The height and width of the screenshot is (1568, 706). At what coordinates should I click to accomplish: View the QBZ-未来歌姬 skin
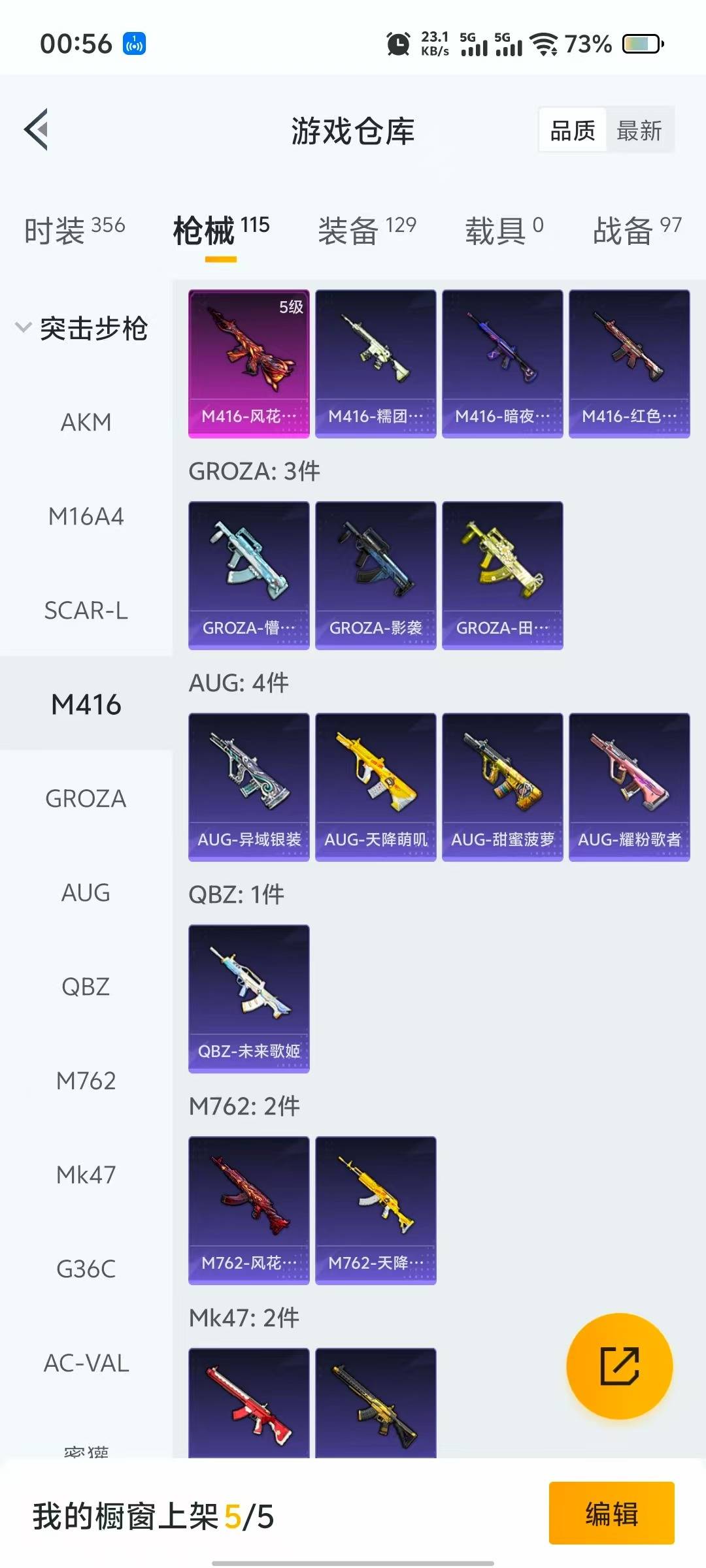[x=249, y=999]
